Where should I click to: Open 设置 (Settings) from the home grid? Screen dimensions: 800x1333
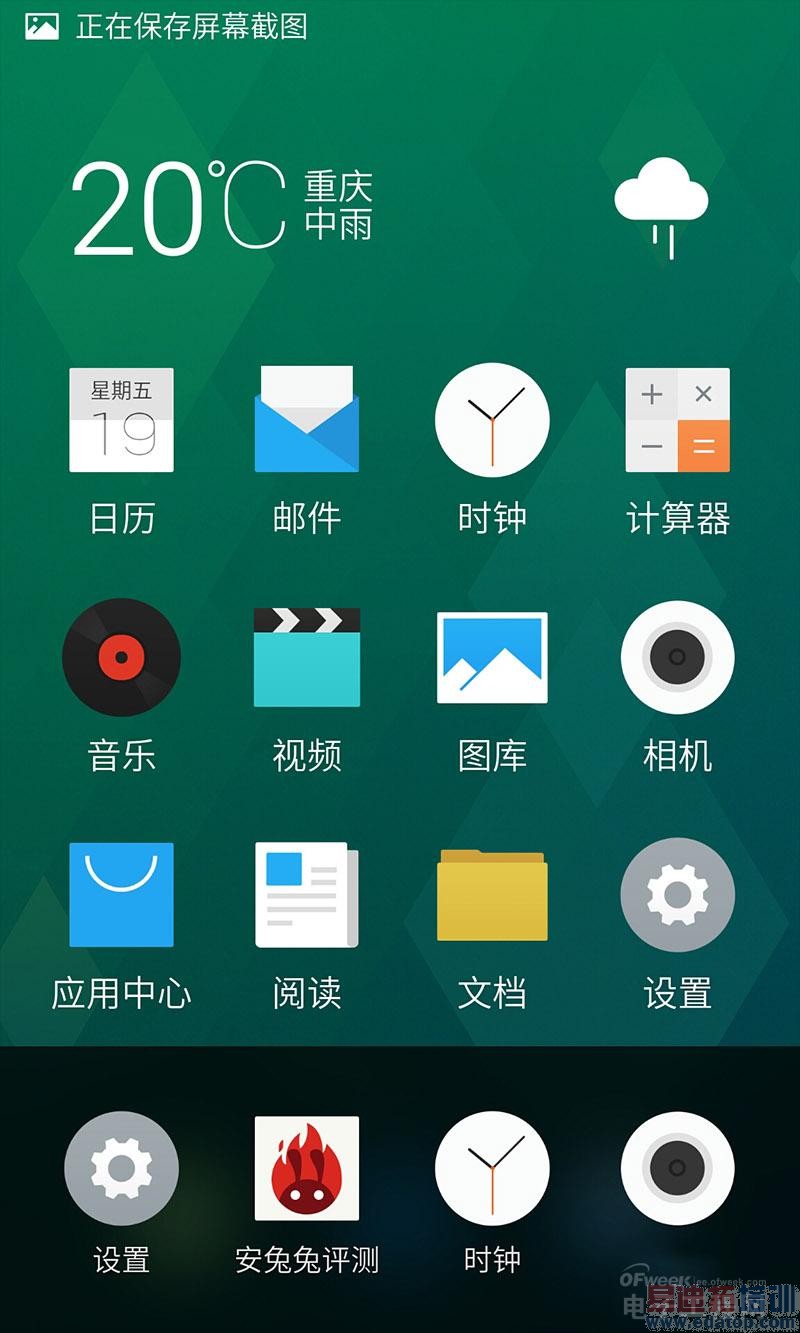tap(677, 895)
